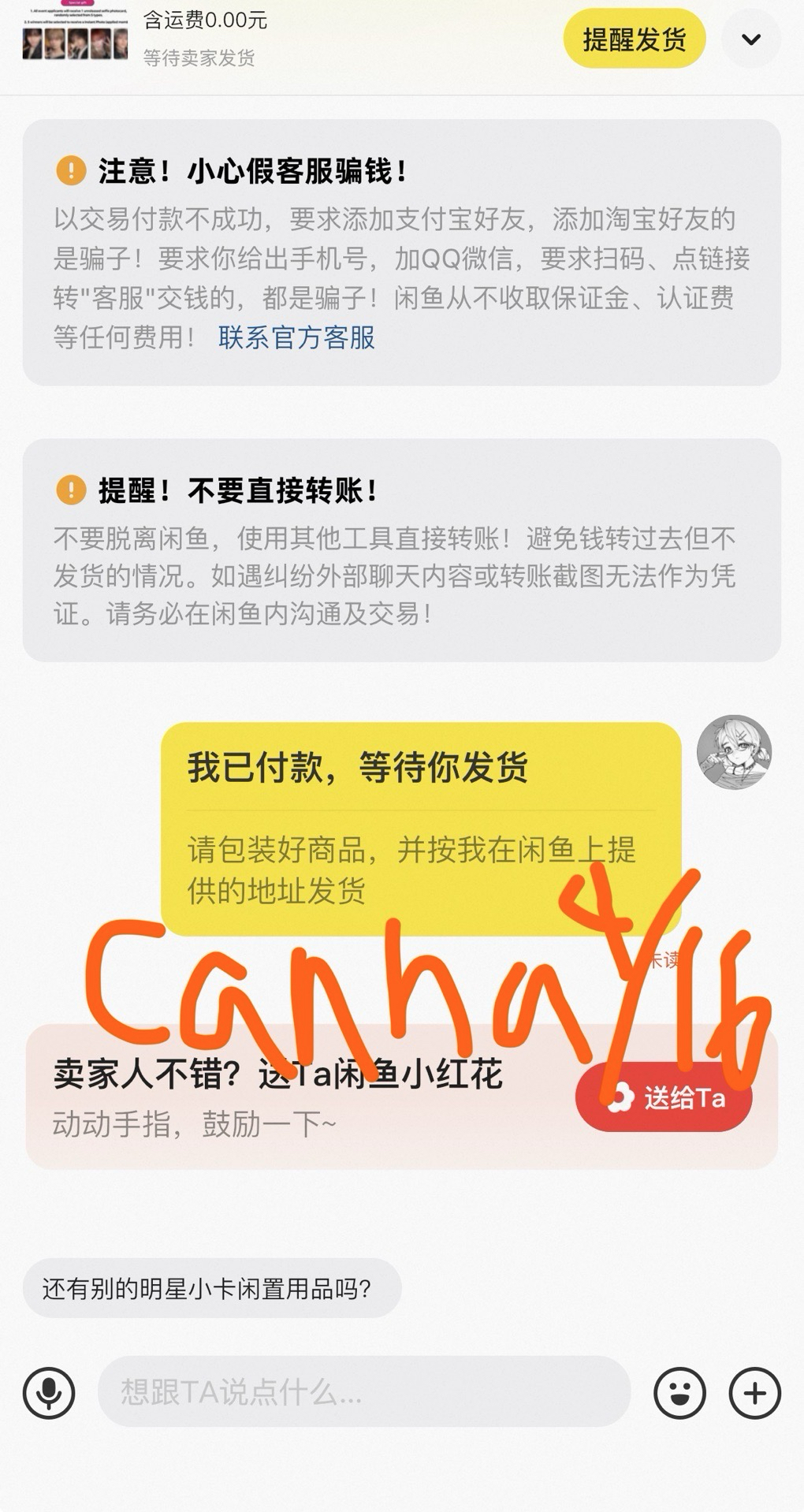Tap the 提醒发货 reminder button

[x=635, y=36]
